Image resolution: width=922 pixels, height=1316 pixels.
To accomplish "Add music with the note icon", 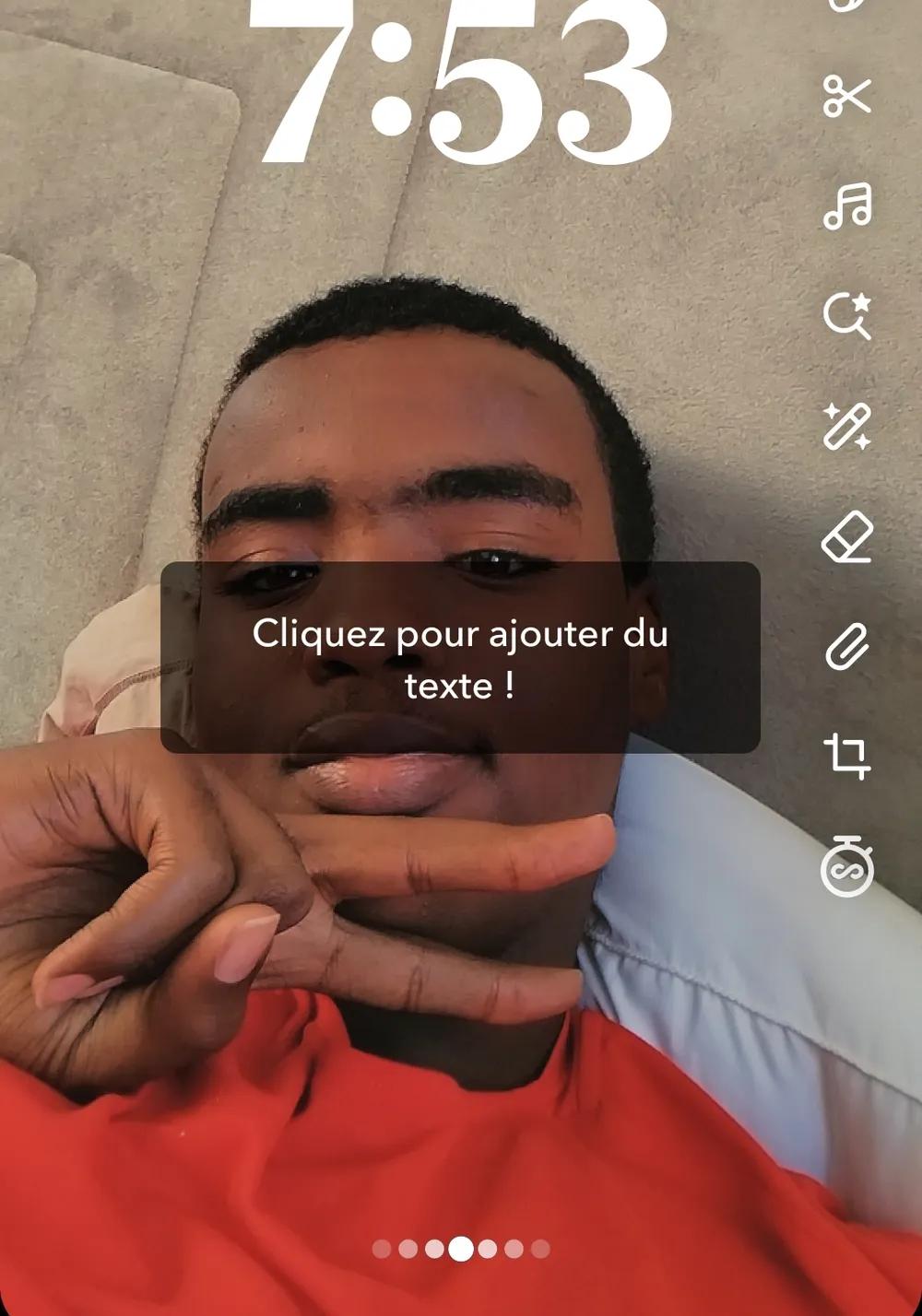I will point(846,206).
